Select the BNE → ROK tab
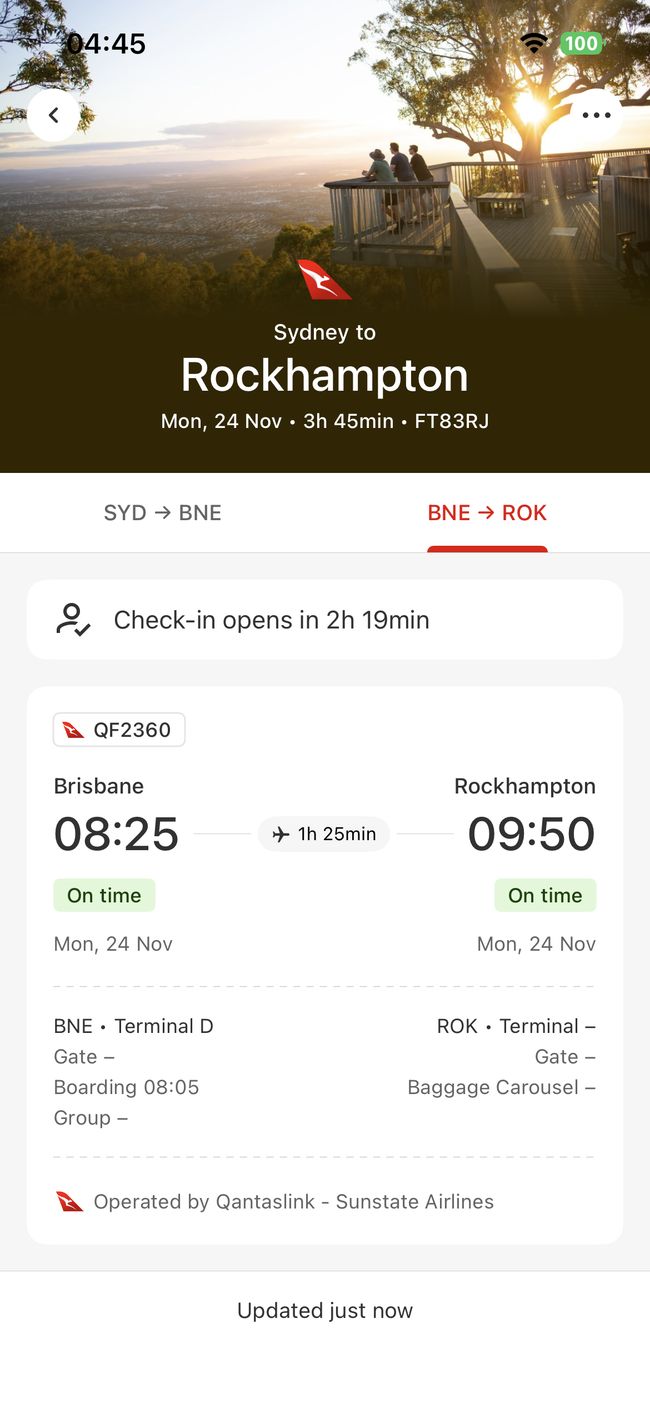Viewport: 650px width, 1407px height. coord(487,513)
